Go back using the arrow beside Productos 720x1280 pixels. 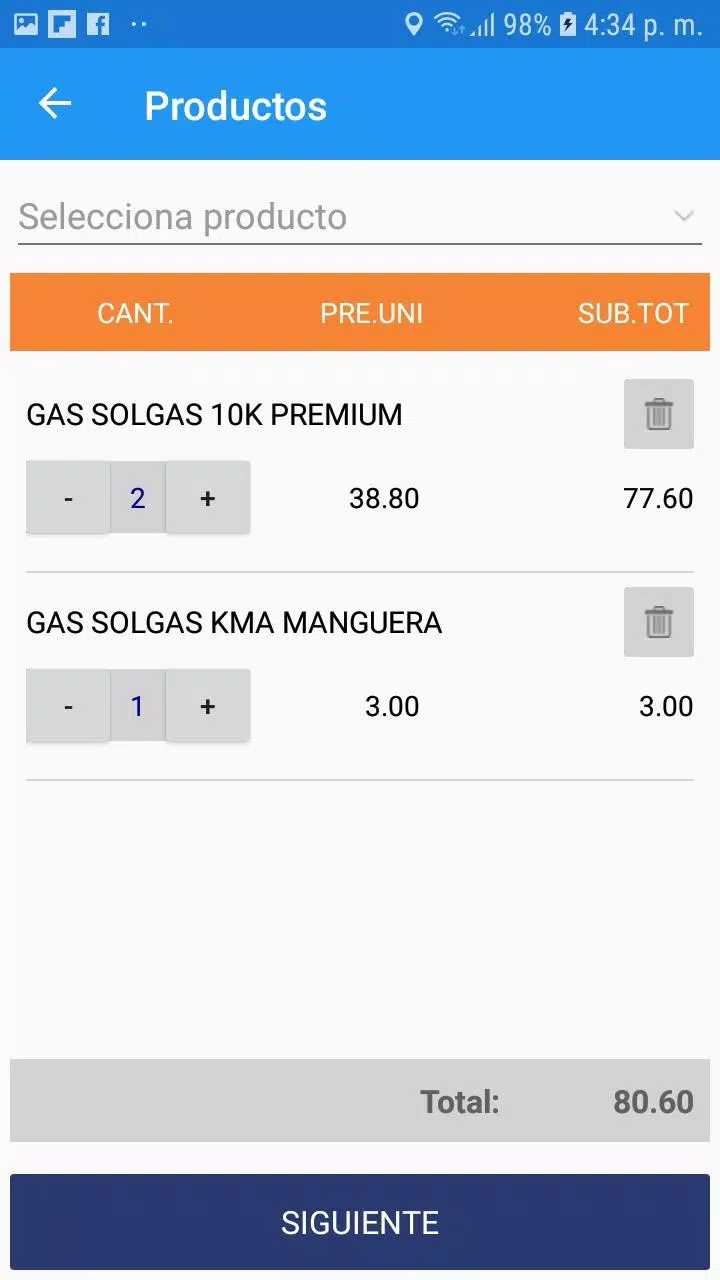[55, 104]
